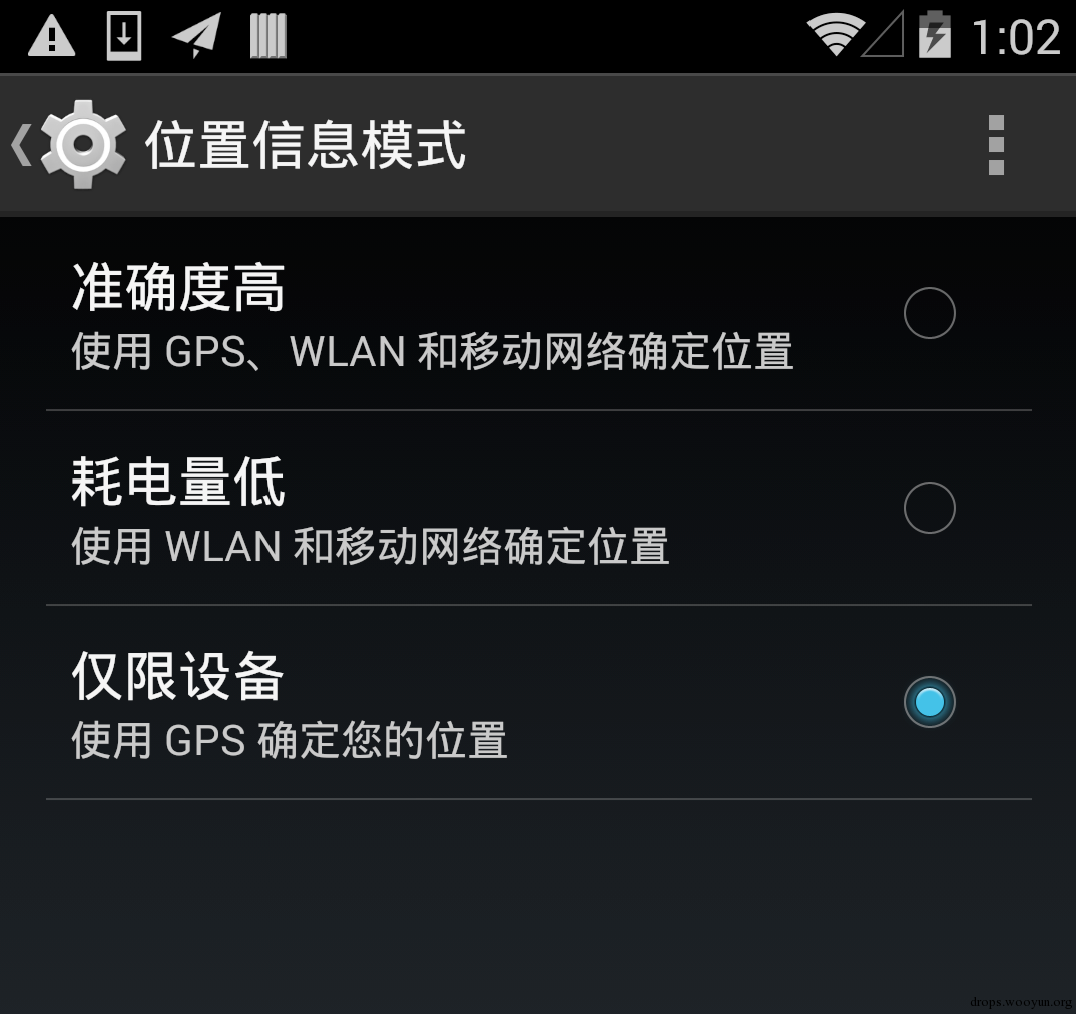The image size is (1076, 1014).
Task: Choose the 耗电量低 location mode
Action: click(x=928, y=508)
